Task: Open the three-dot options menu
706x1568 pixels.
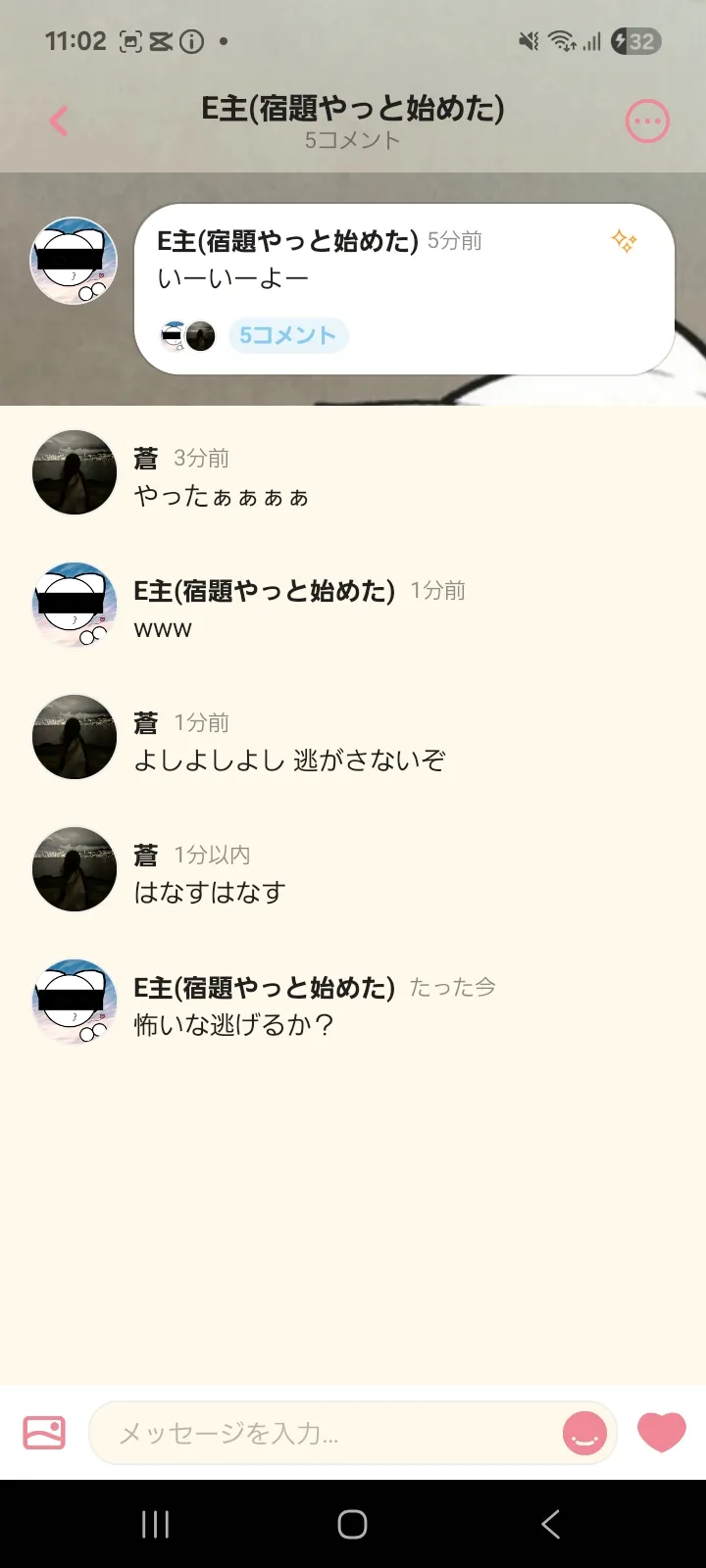Action: [647, 122]
